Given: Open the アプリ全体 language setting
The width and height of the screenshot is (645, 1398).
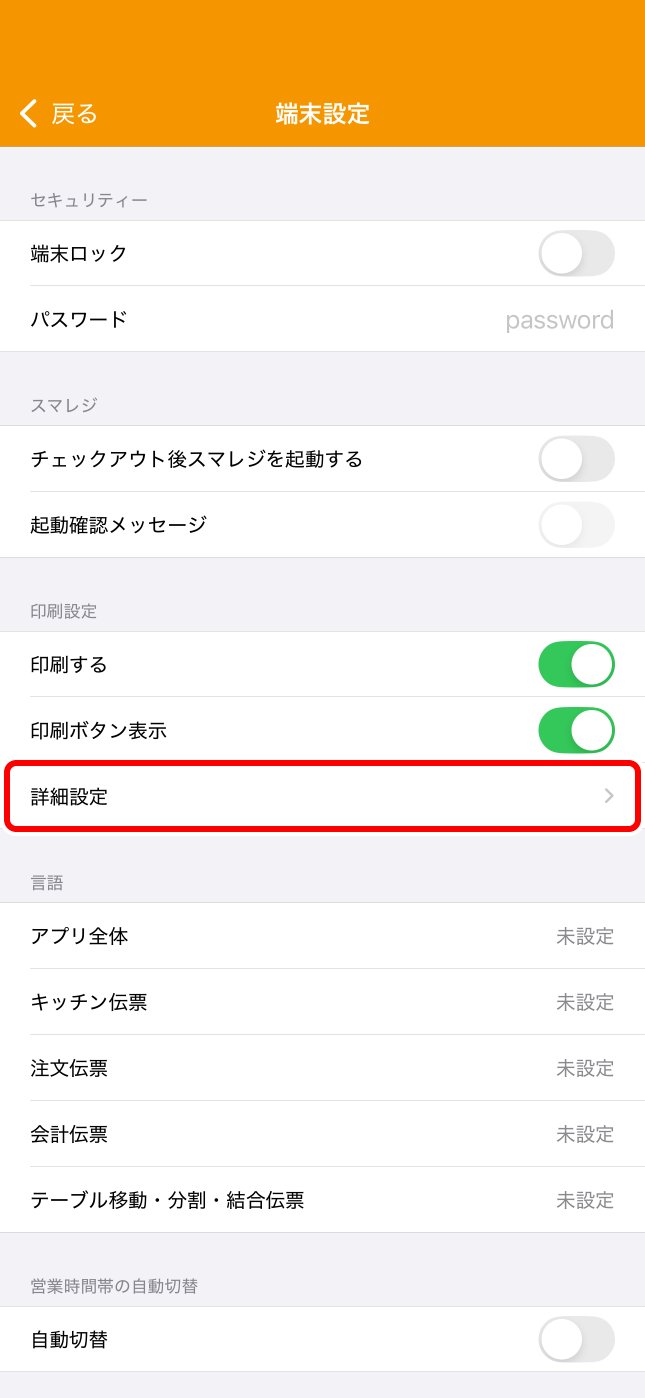Looking at the screenshot, I should pyautogui.click(x=322, y=937).
